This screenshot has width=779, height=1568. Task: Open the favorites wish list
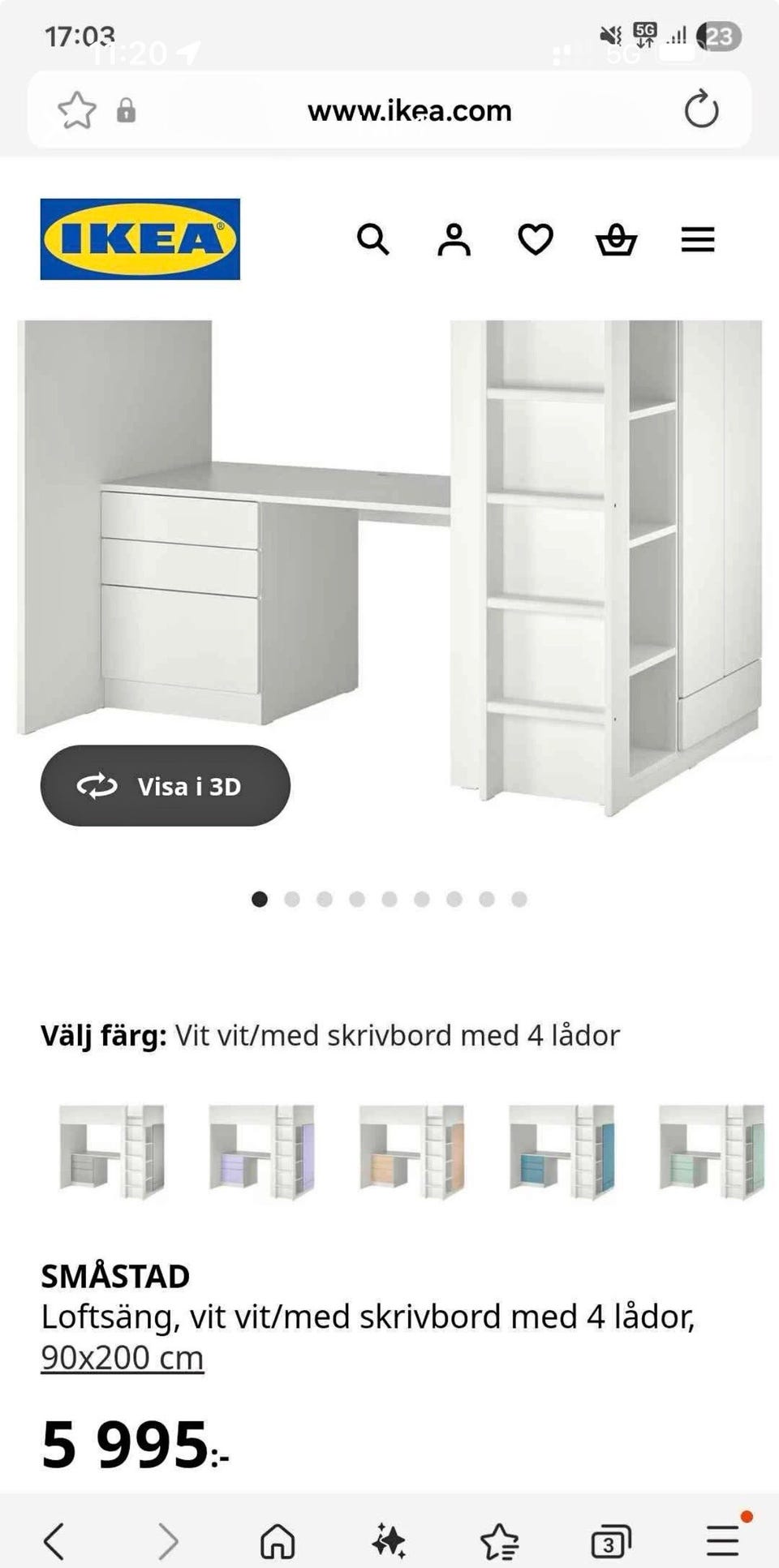pos(536,240)
